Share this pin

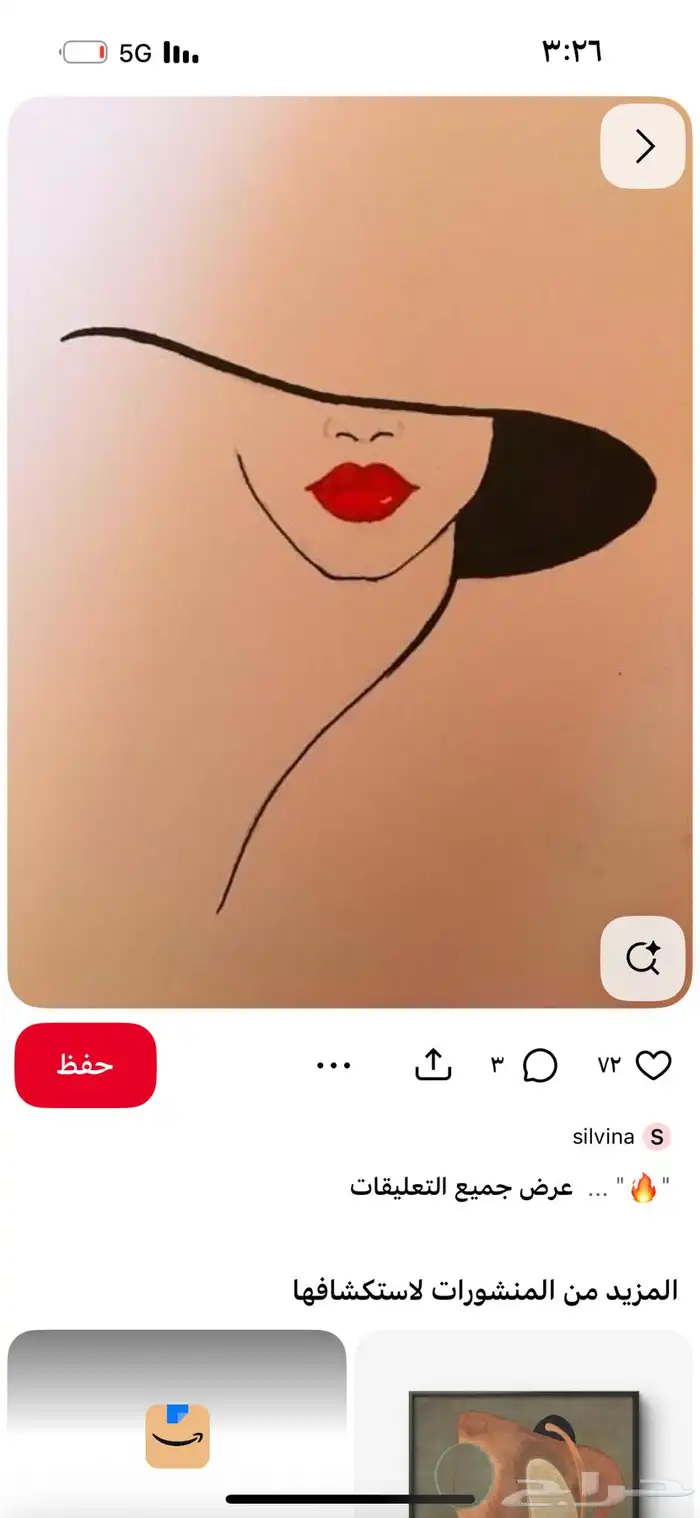click(x=433, y=1065)
